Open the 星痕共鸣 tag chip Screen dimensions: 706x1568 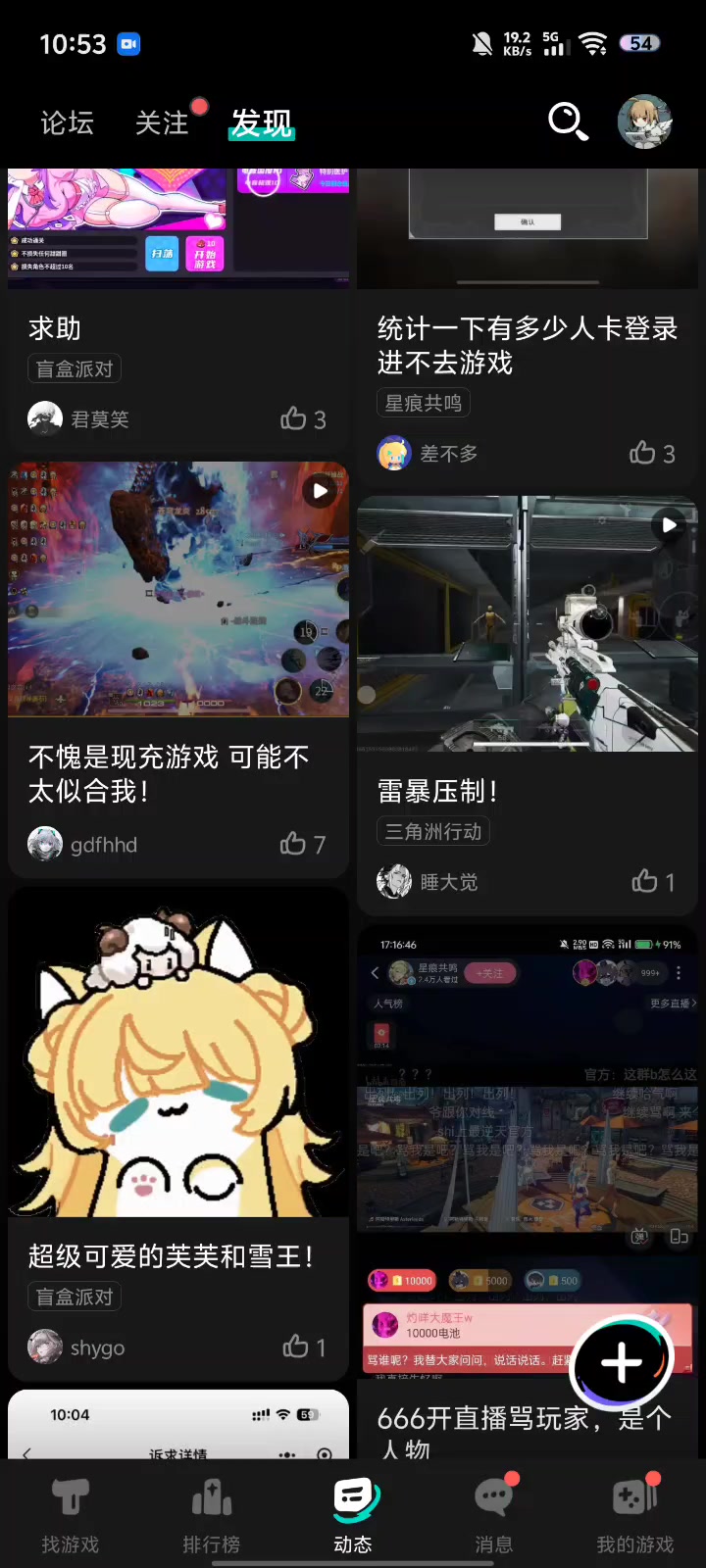click(x=423, y=403)
